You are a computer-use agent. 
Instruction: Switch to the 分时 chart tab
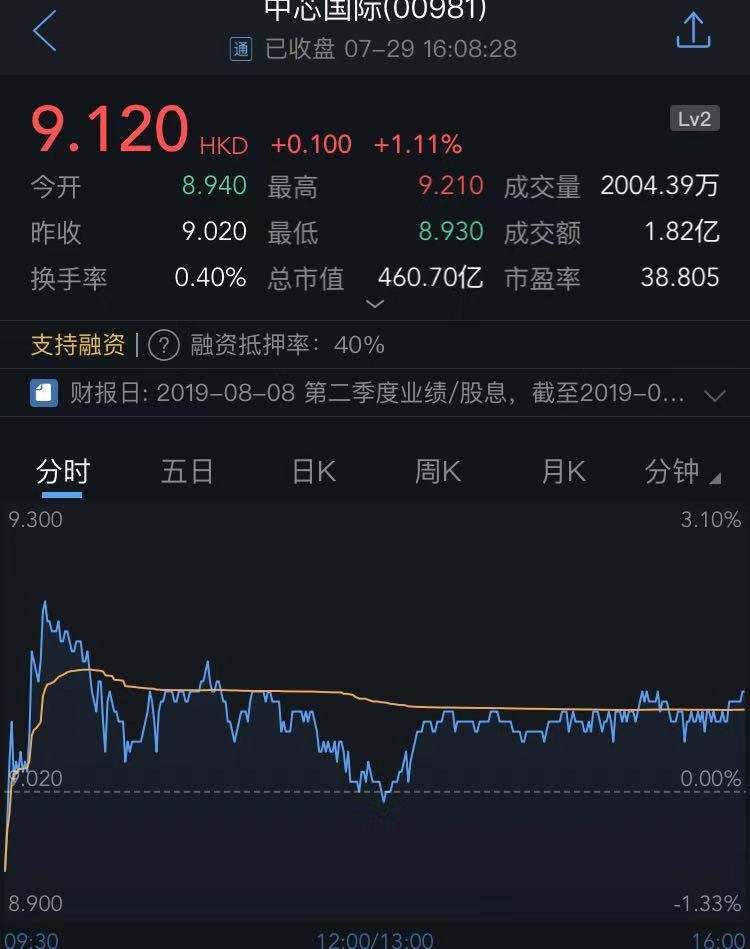pyautogui.click(x=62, y=472)
